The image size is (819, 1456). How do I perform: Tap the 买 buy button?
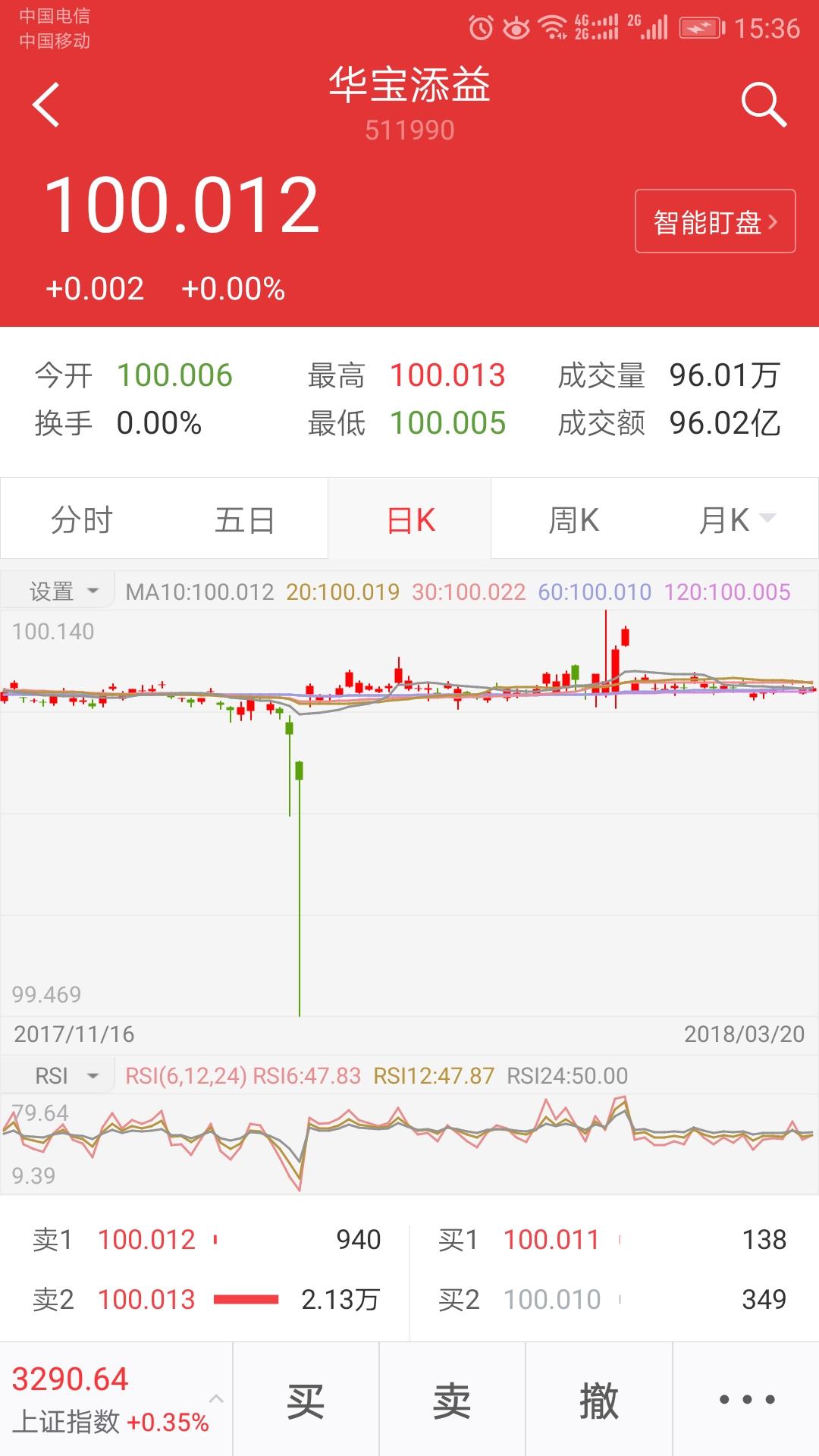tap(306, 1400)
